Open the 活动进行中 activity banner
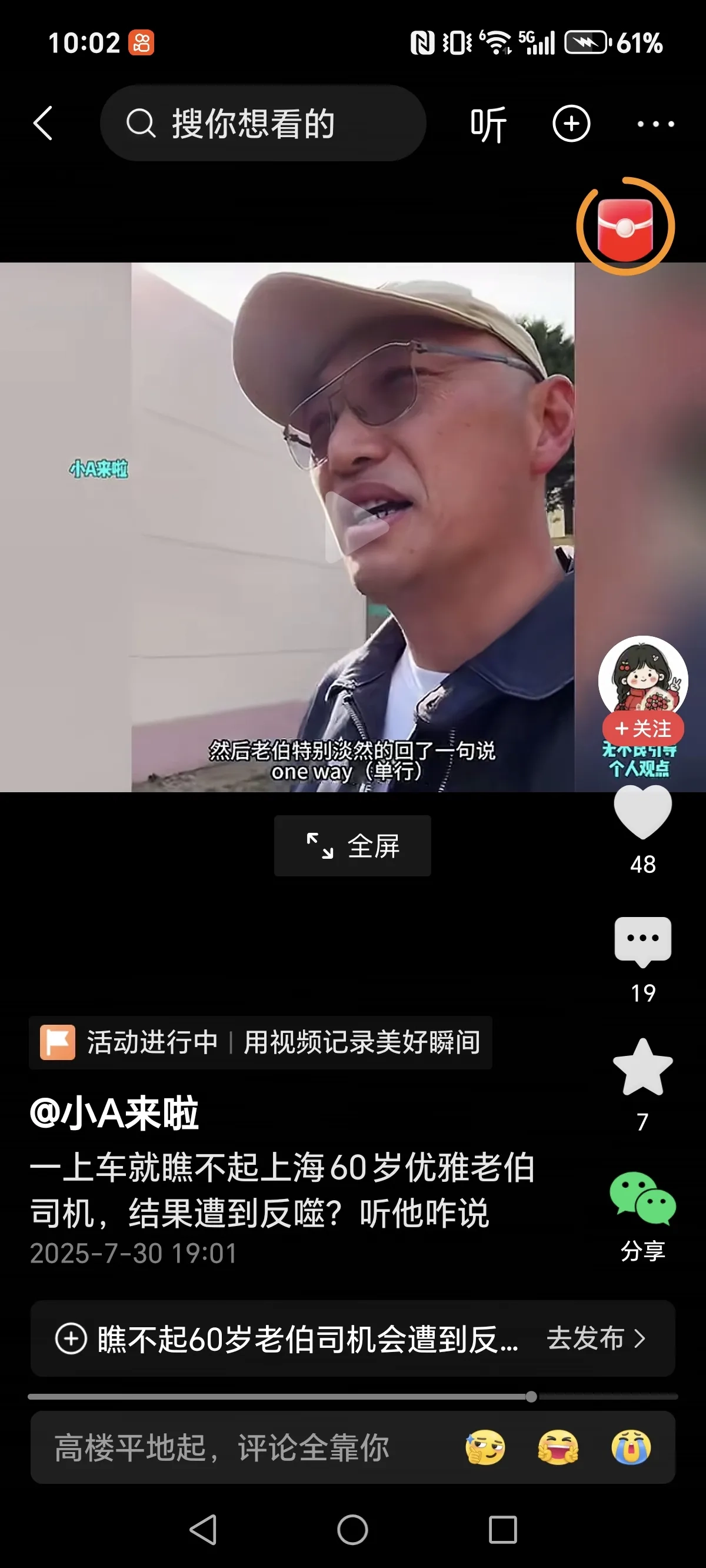 [x=261, y=1042]
